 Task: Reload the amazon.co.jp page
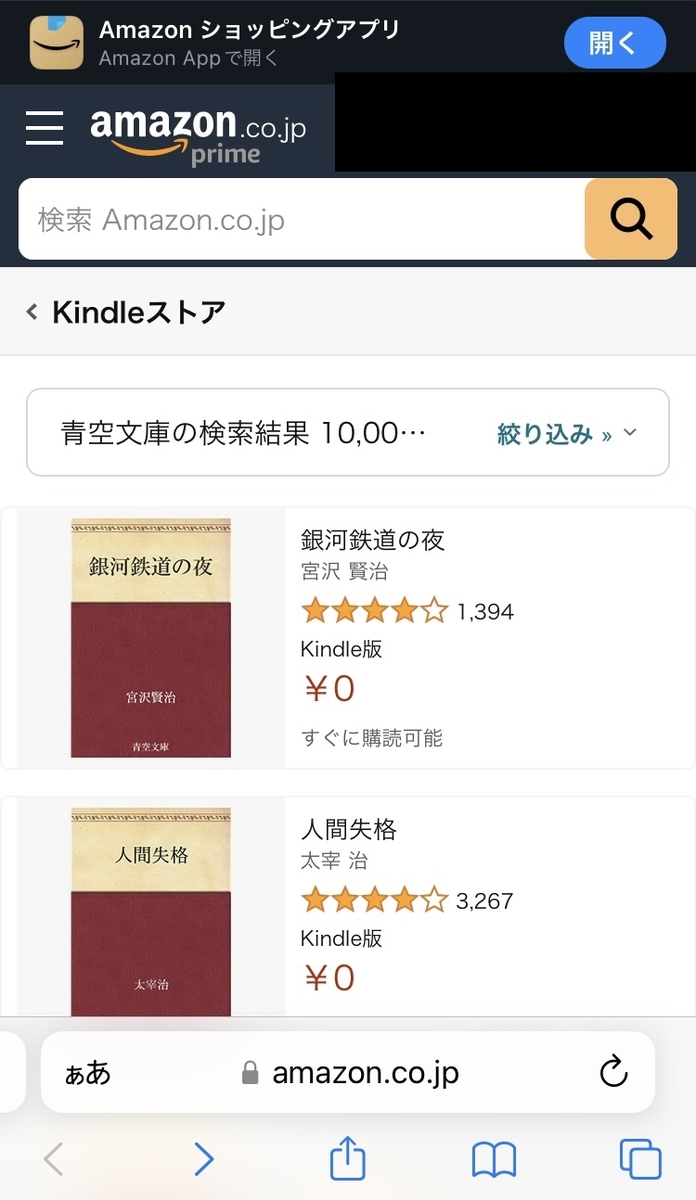point(613,1073)
